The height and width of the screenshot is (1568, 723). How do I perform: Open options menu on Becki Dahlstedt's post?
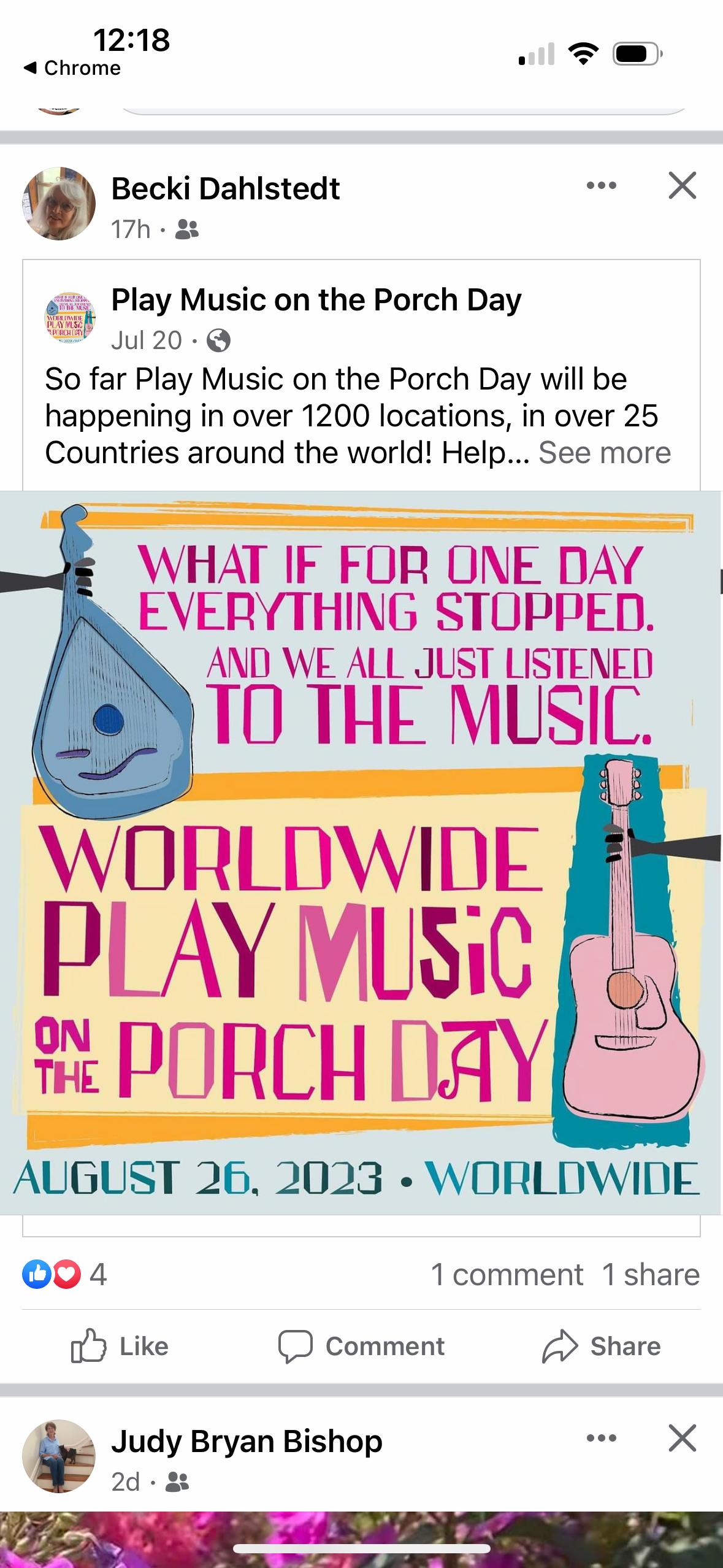601,186
